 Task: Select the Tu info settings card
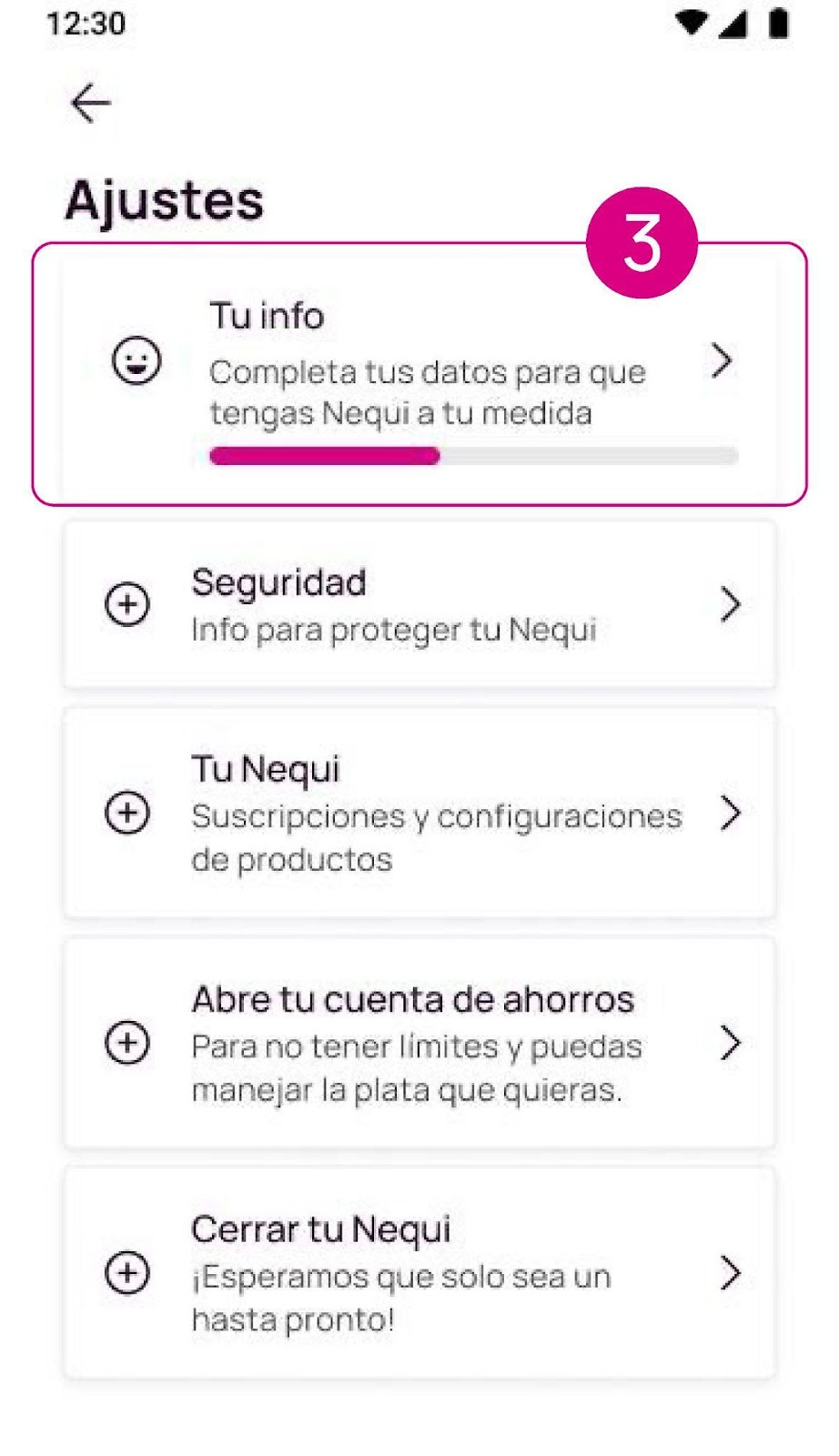(x=419, y=373)
